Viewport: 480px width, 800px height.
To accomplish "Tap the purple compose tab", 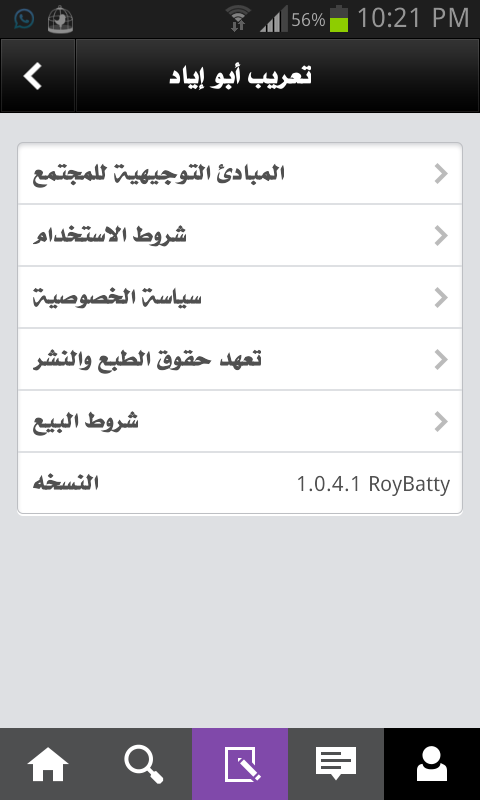I will (240, 764).
